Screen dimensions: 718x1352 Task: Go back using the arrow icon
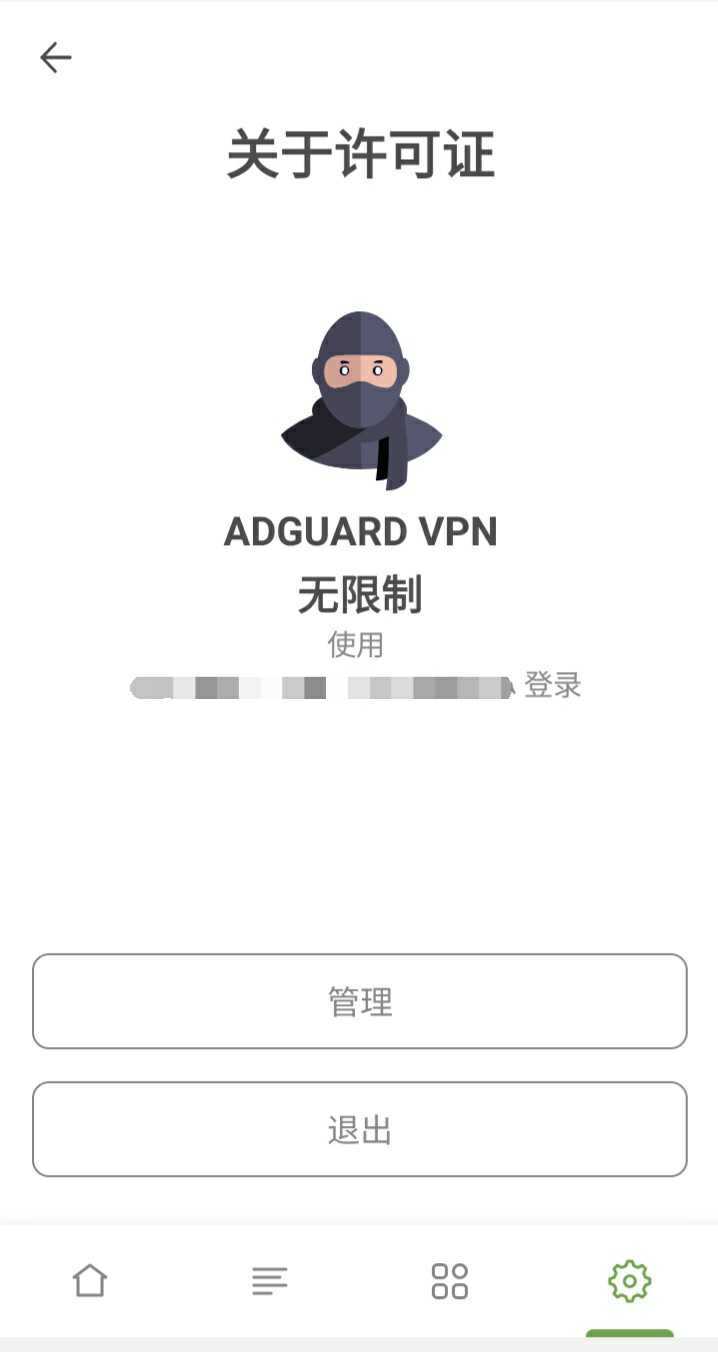pos(55,58)
